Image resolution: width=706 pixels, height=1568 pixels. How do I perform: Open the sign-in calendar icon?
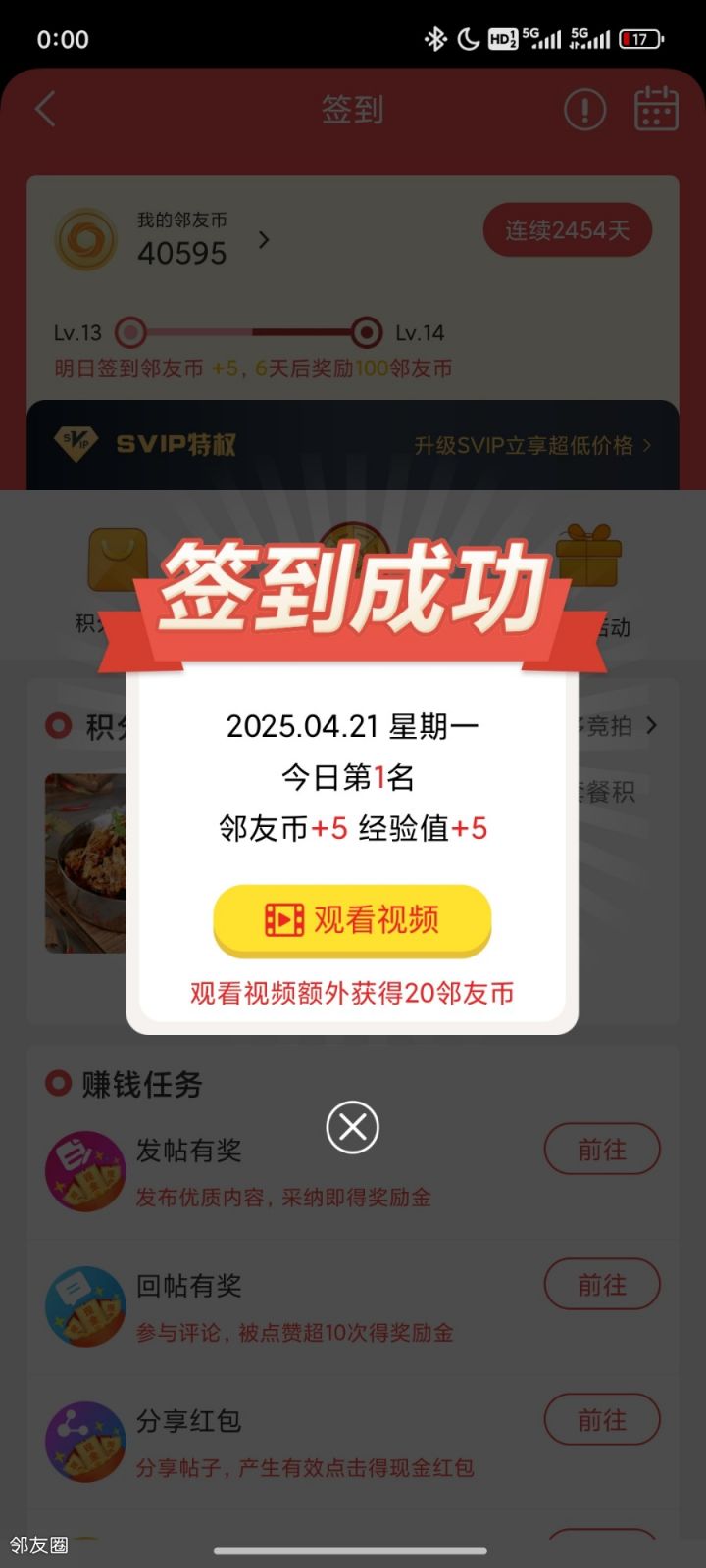point(656,109)
